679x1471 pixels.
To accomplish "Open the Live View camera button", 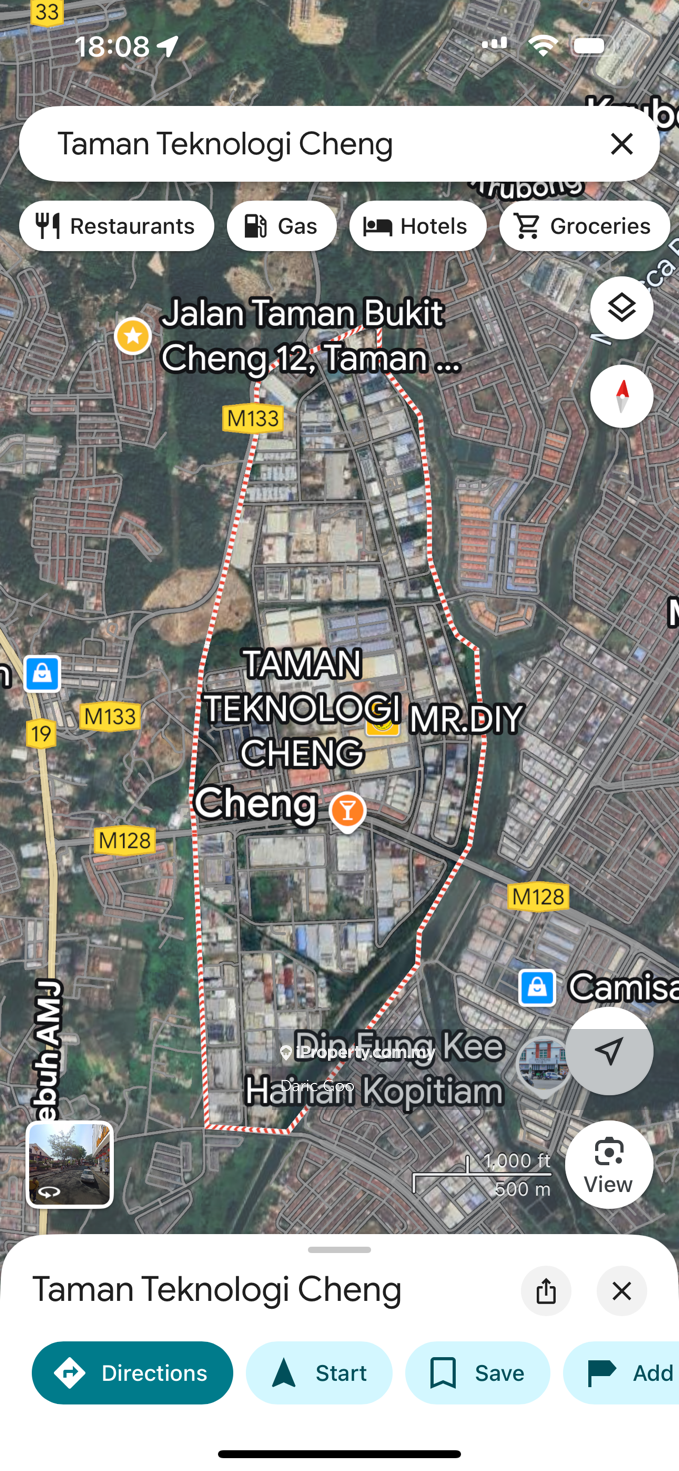I will pos(608,1165).
